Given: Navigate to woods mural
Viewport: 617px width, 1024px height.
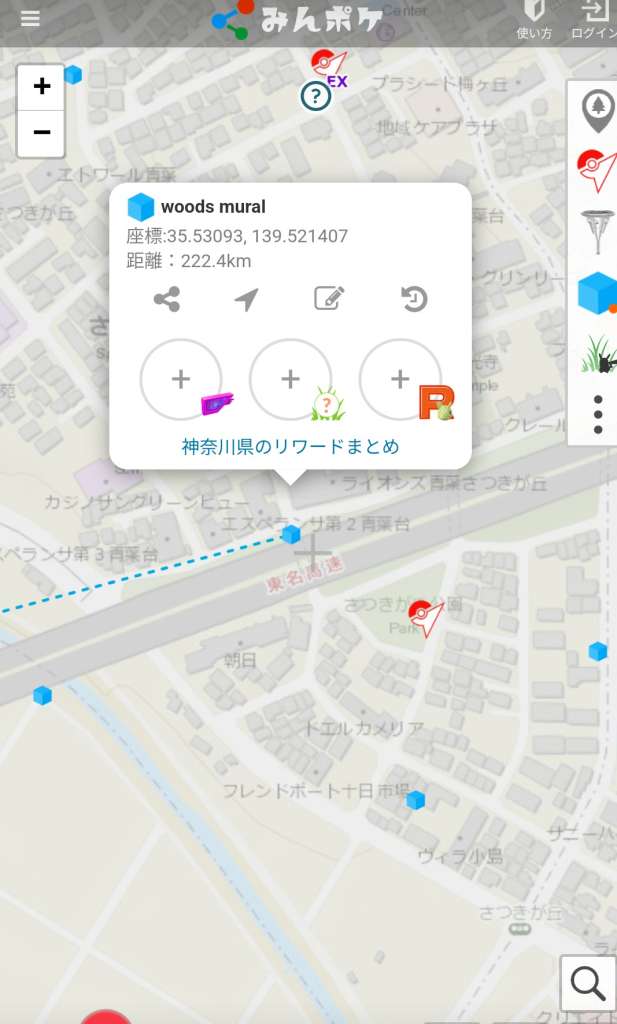Looking at the screenshot, I should click(x=247, y=298).
